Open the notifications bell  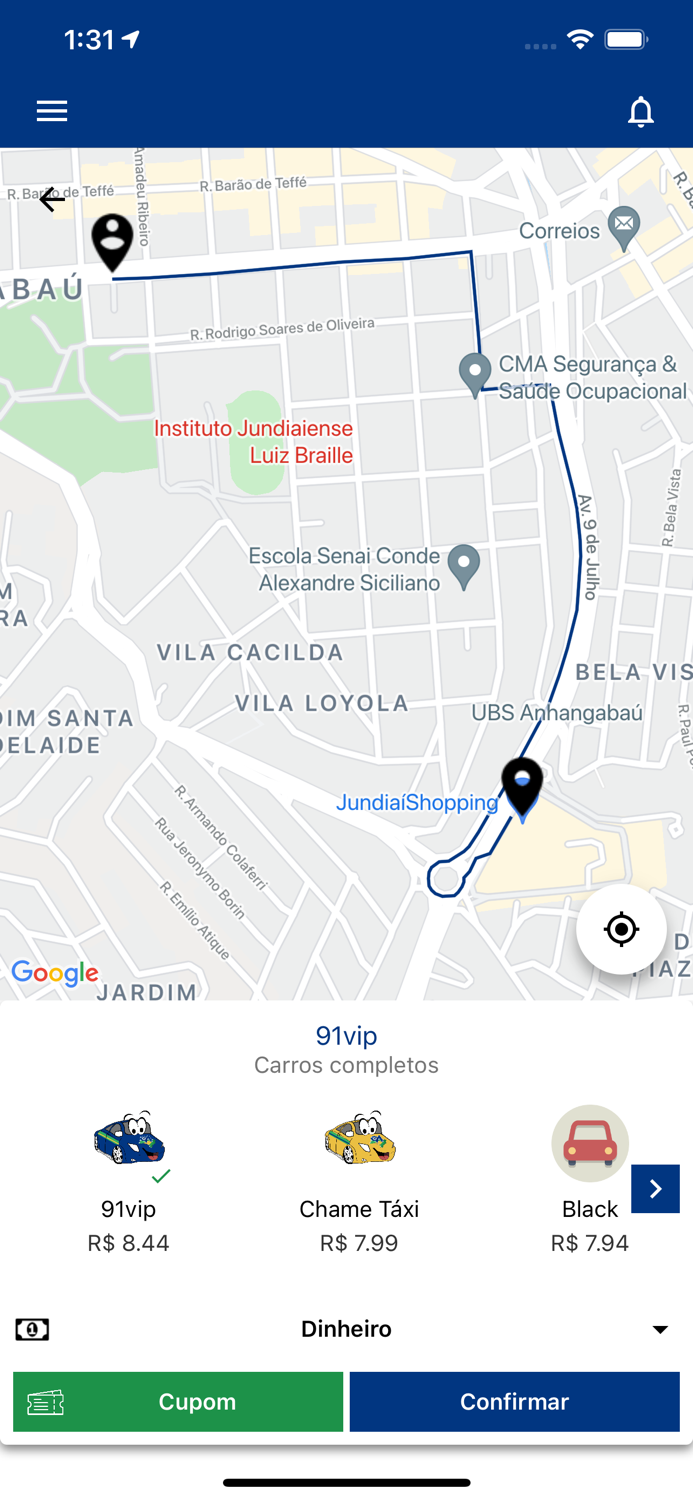(x=640, y=112)
